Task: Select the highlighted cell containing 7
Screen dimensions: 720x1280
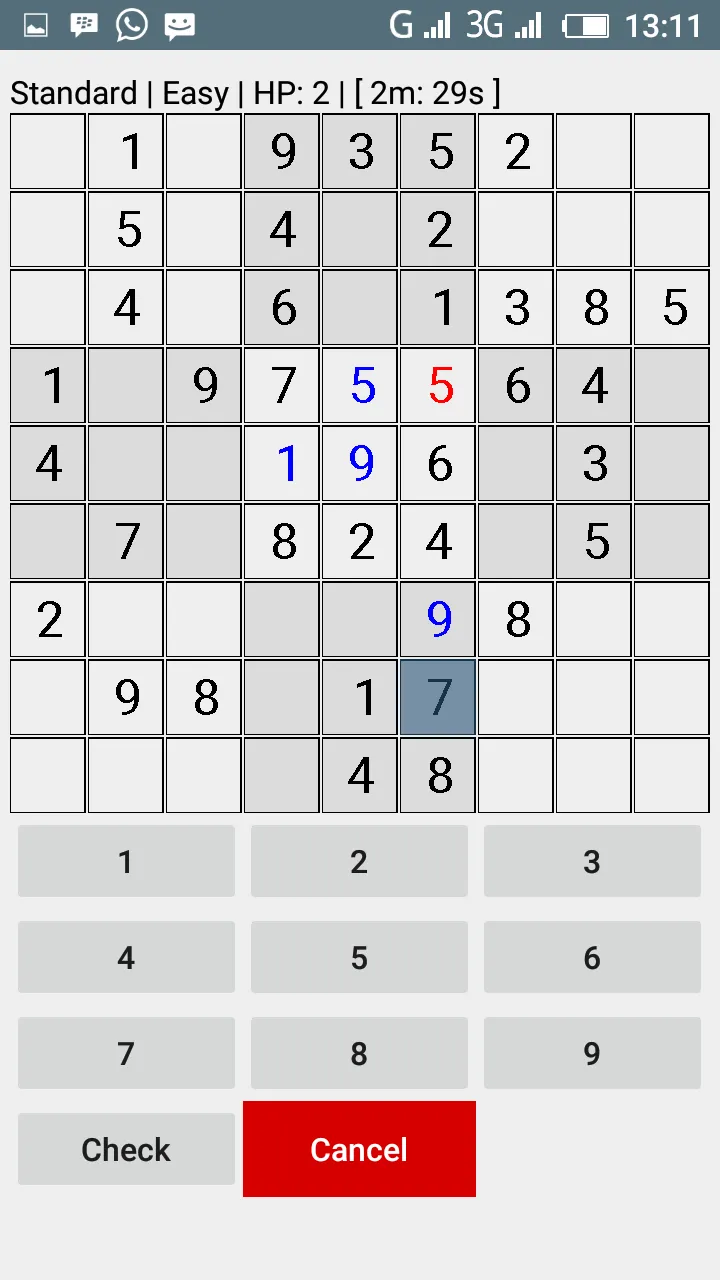Action: (x=438, y=697)
